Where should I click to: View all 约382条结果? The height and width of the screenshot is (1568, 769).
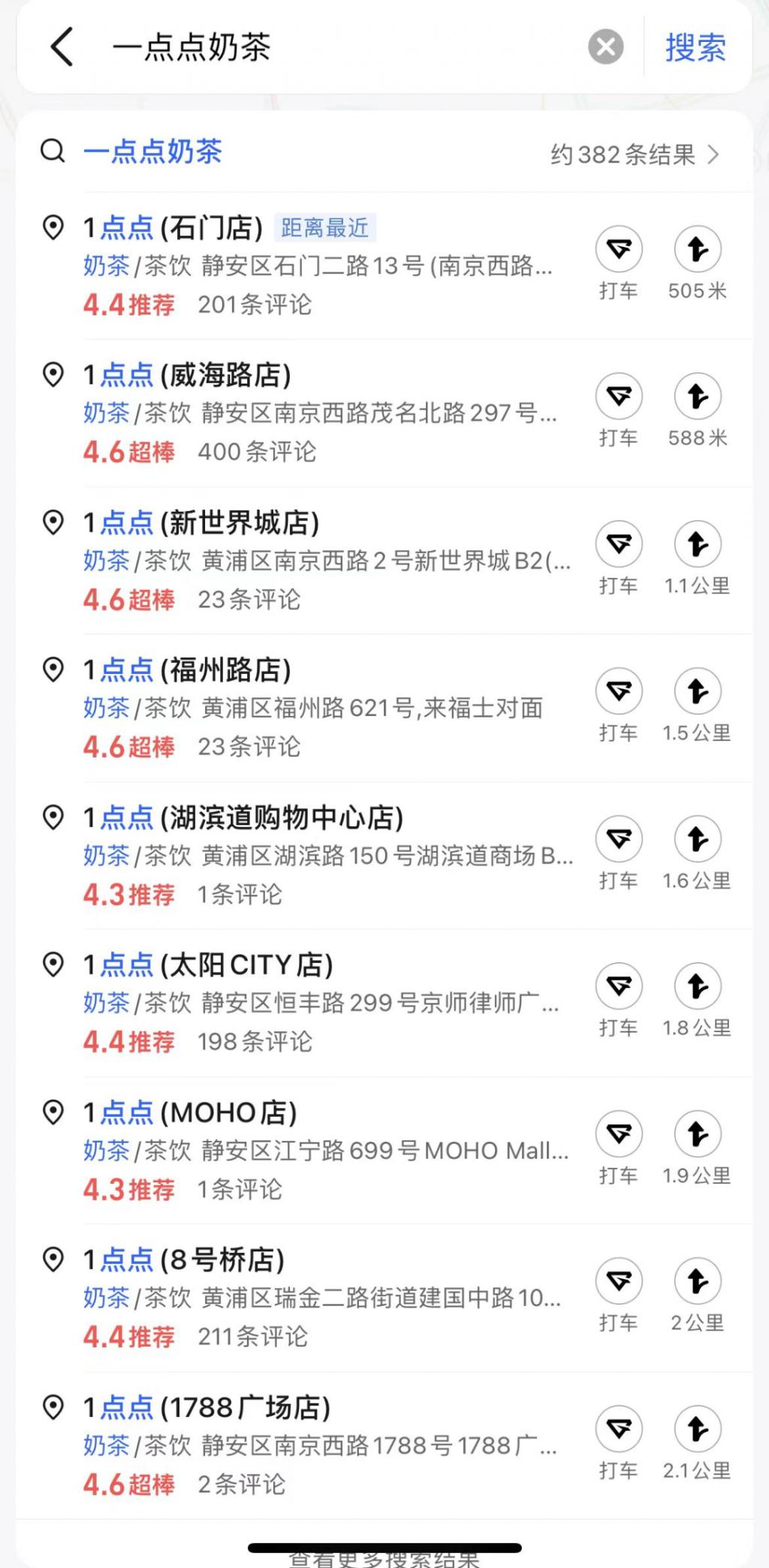coord(635,155)
